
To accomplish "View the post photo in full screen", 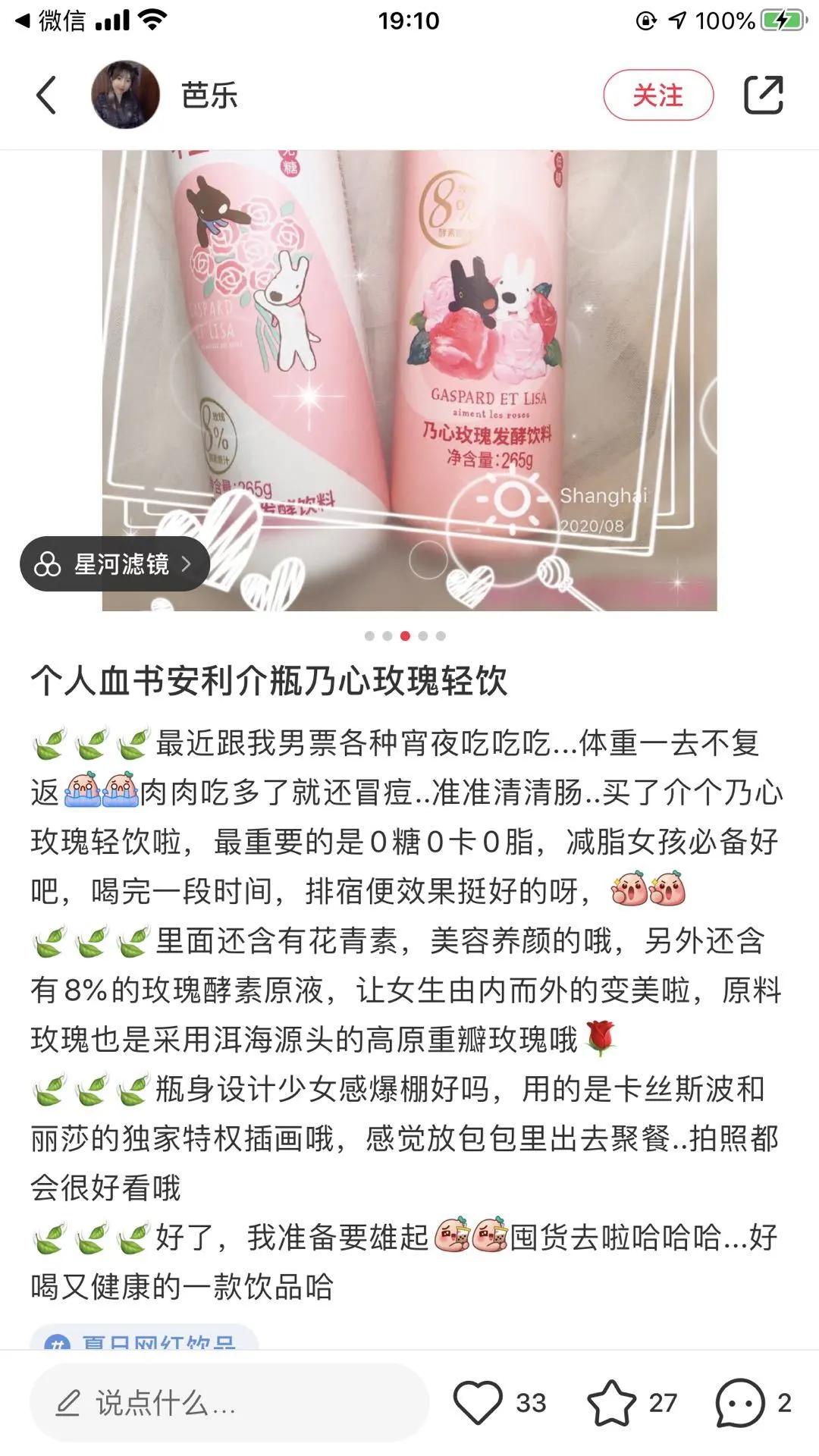I will [409, 380].
